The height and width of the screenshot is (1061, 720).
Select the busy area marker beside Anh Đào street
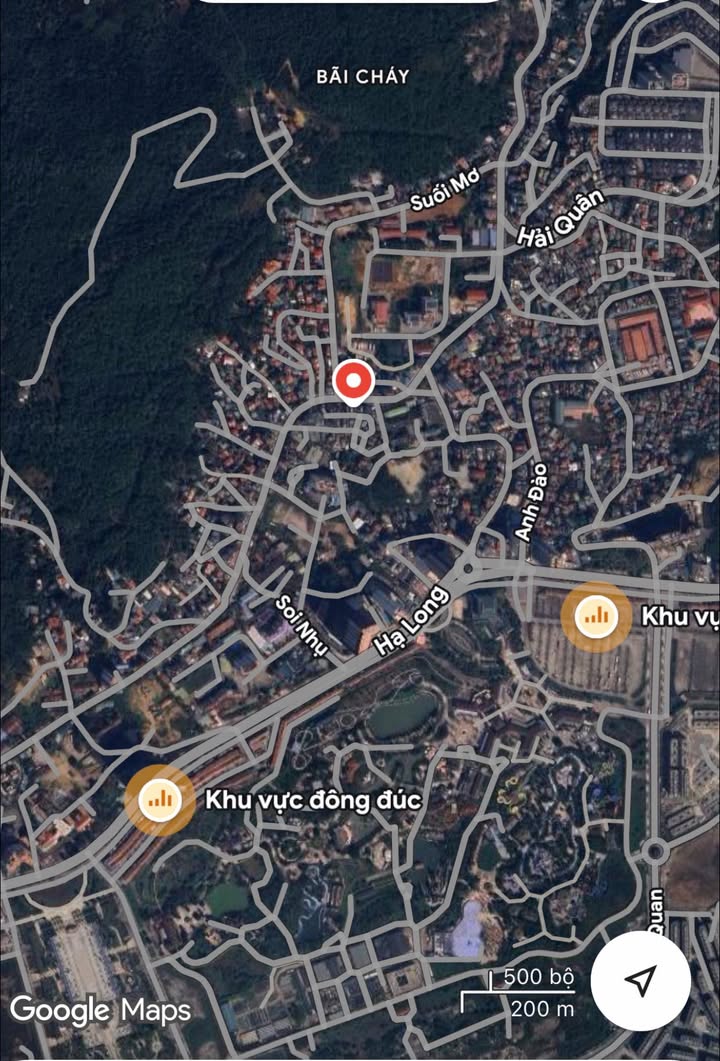pyautogui.click(x=596, y=616)
